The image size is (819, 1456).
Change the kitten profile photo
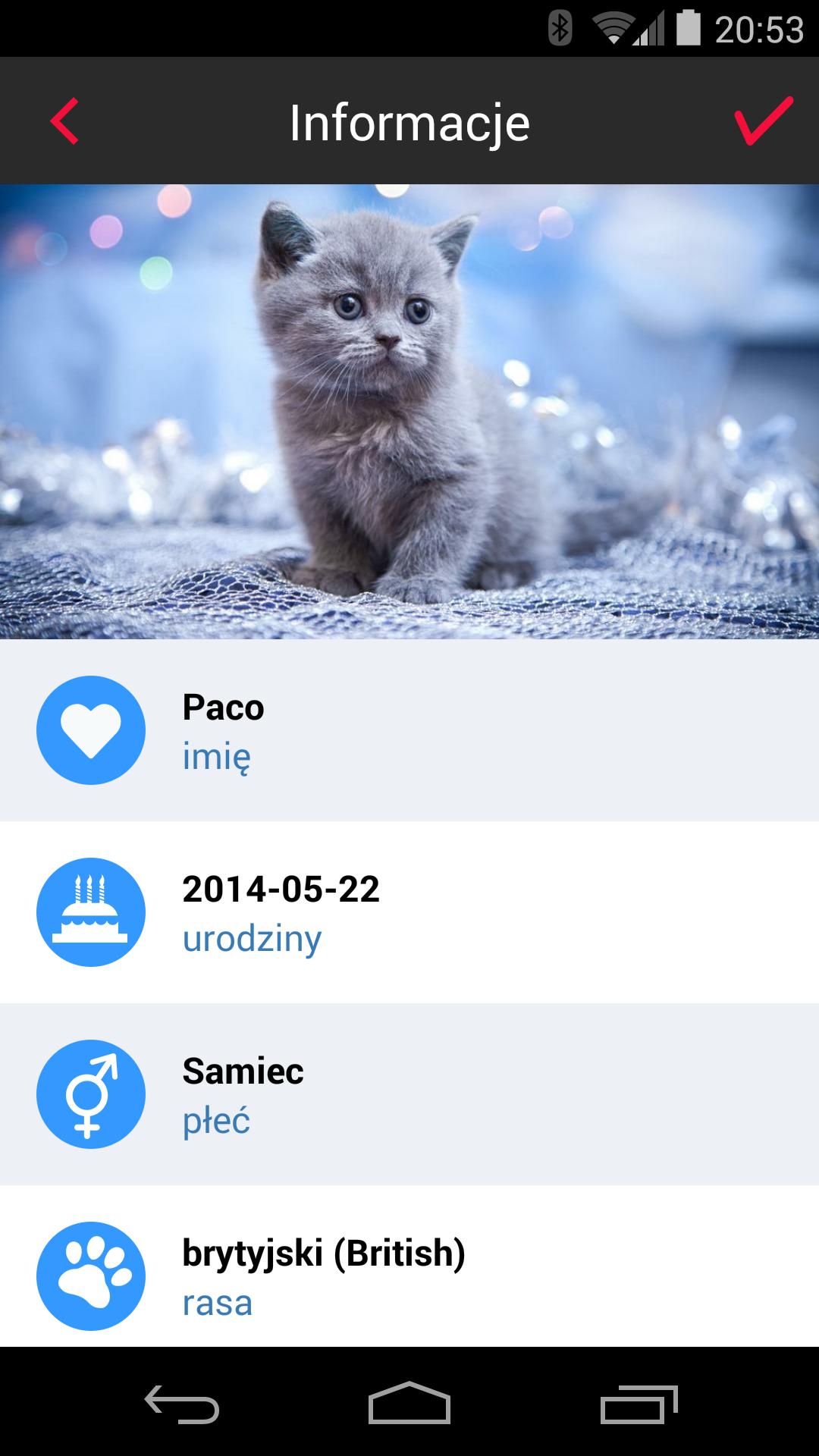[x=409, y=411]
